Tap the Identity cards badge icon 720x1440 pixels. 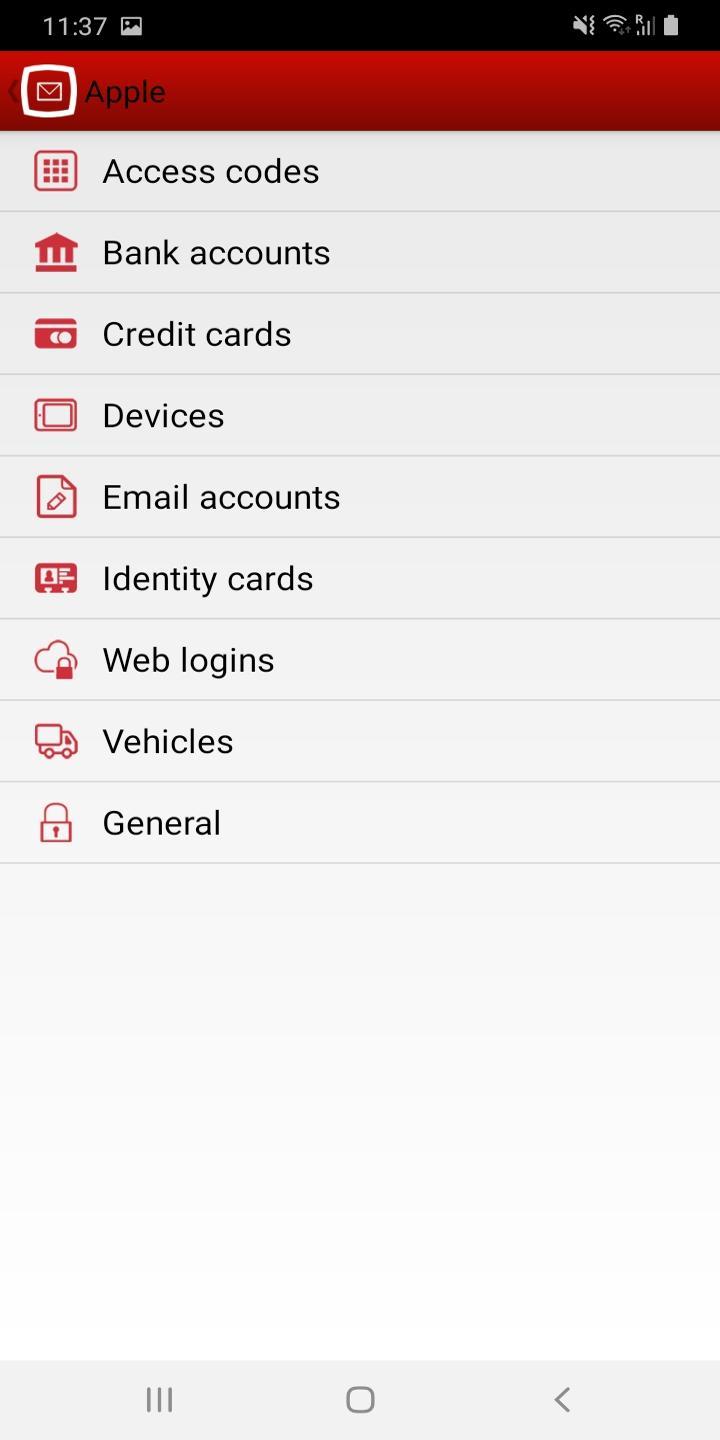pos(56,577)
